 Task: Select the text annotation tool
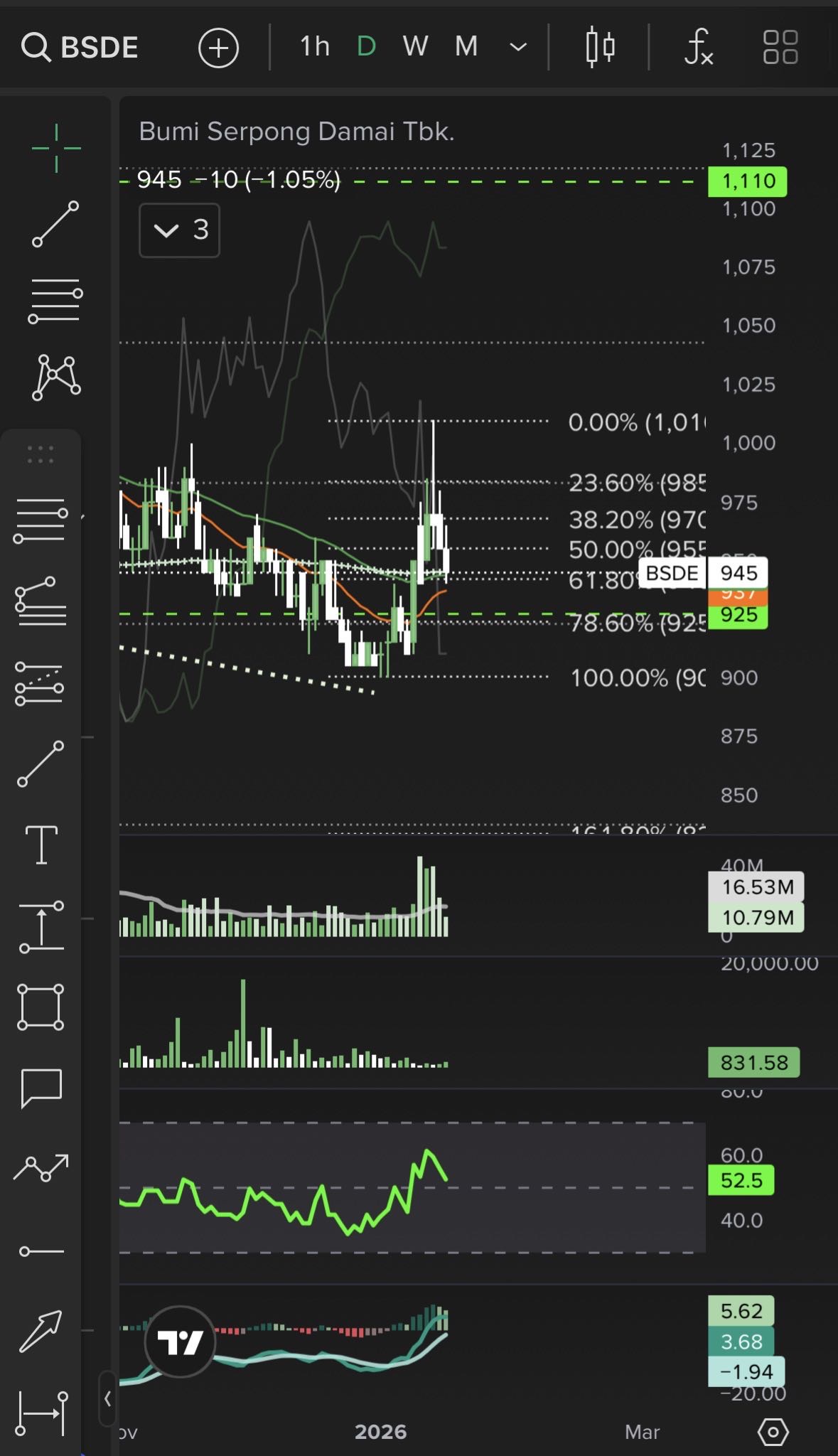coord(41,845)
